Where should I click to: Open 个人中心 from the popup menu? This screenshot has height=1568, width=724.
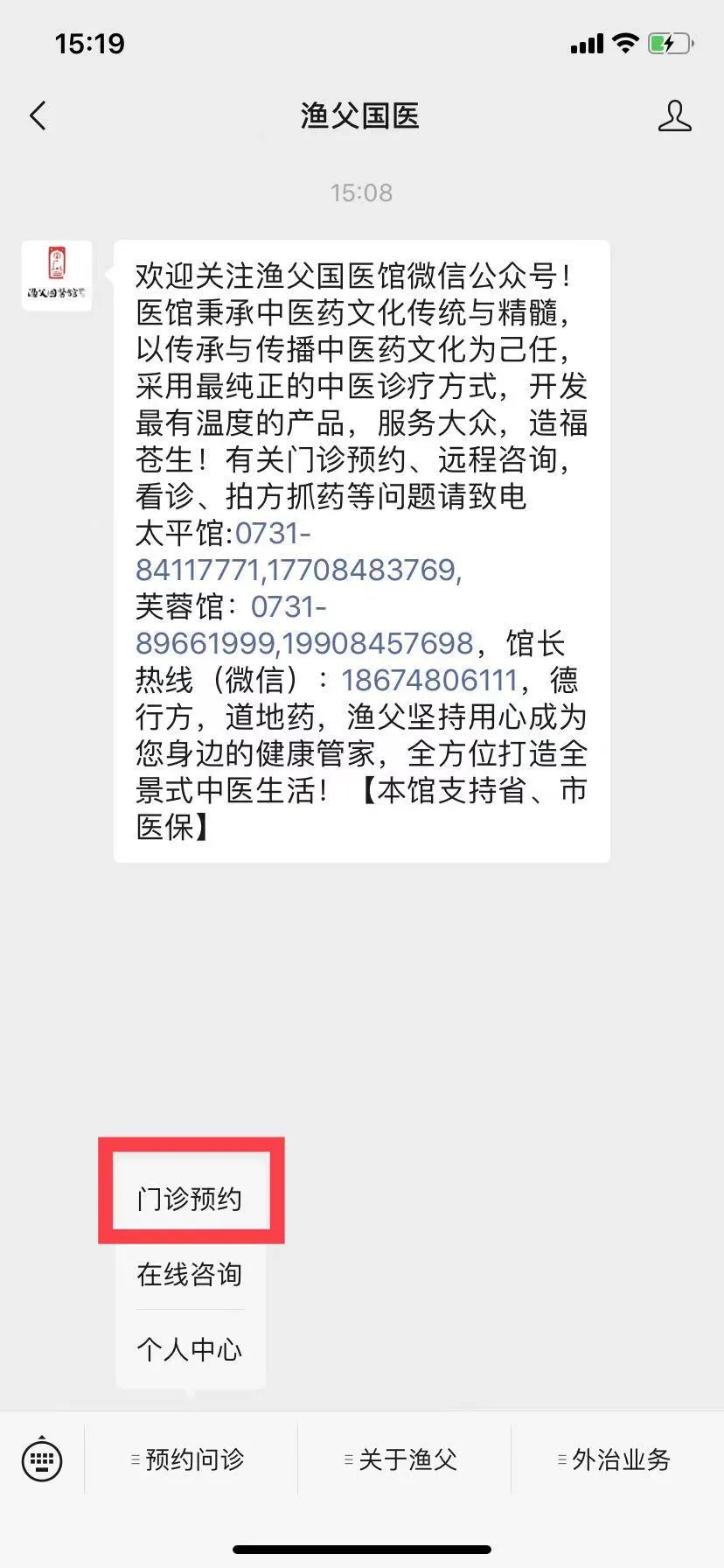(x=190, y=1349)
